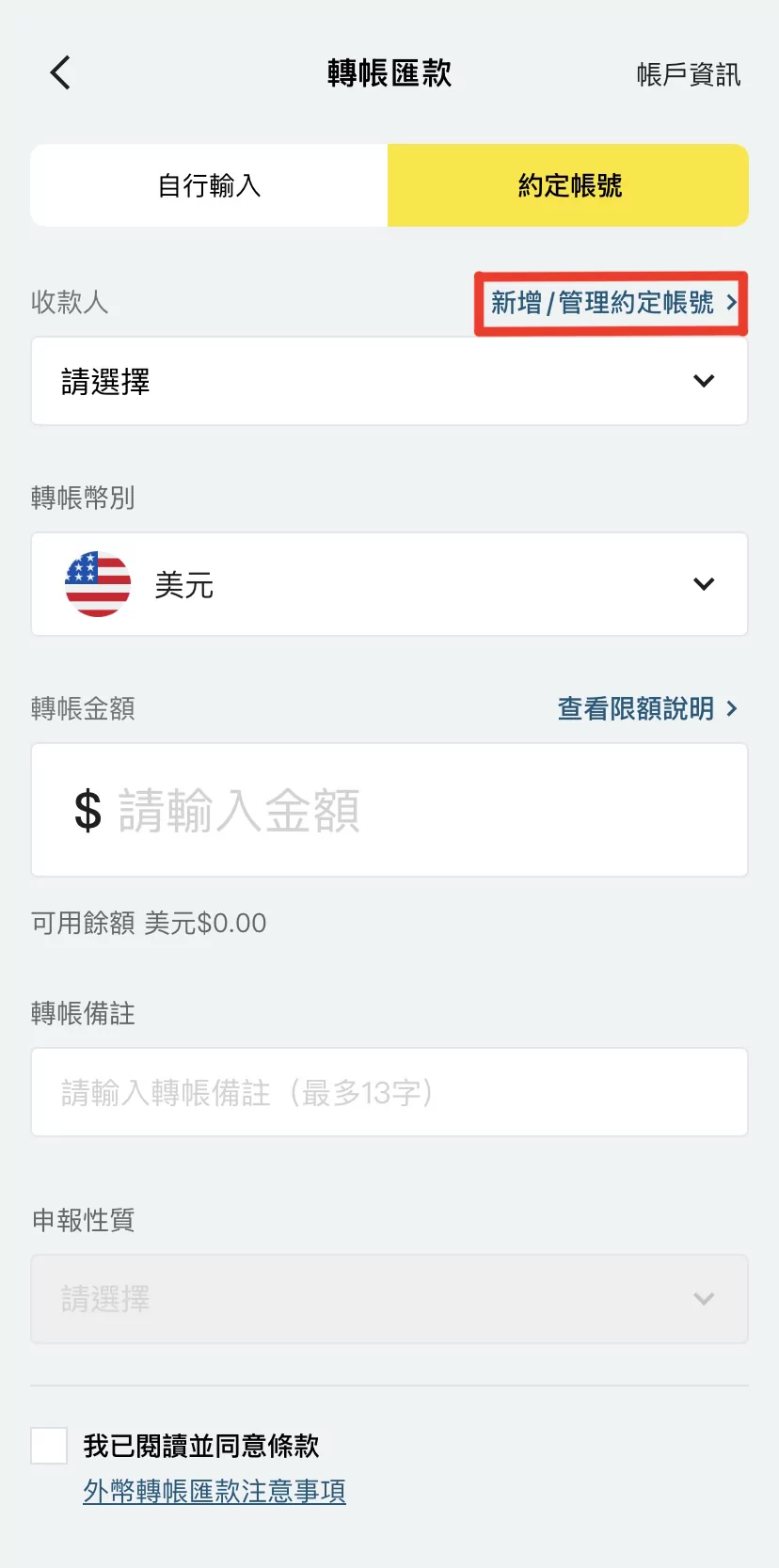View 查看限額說明 limit details

coord(646,708)
